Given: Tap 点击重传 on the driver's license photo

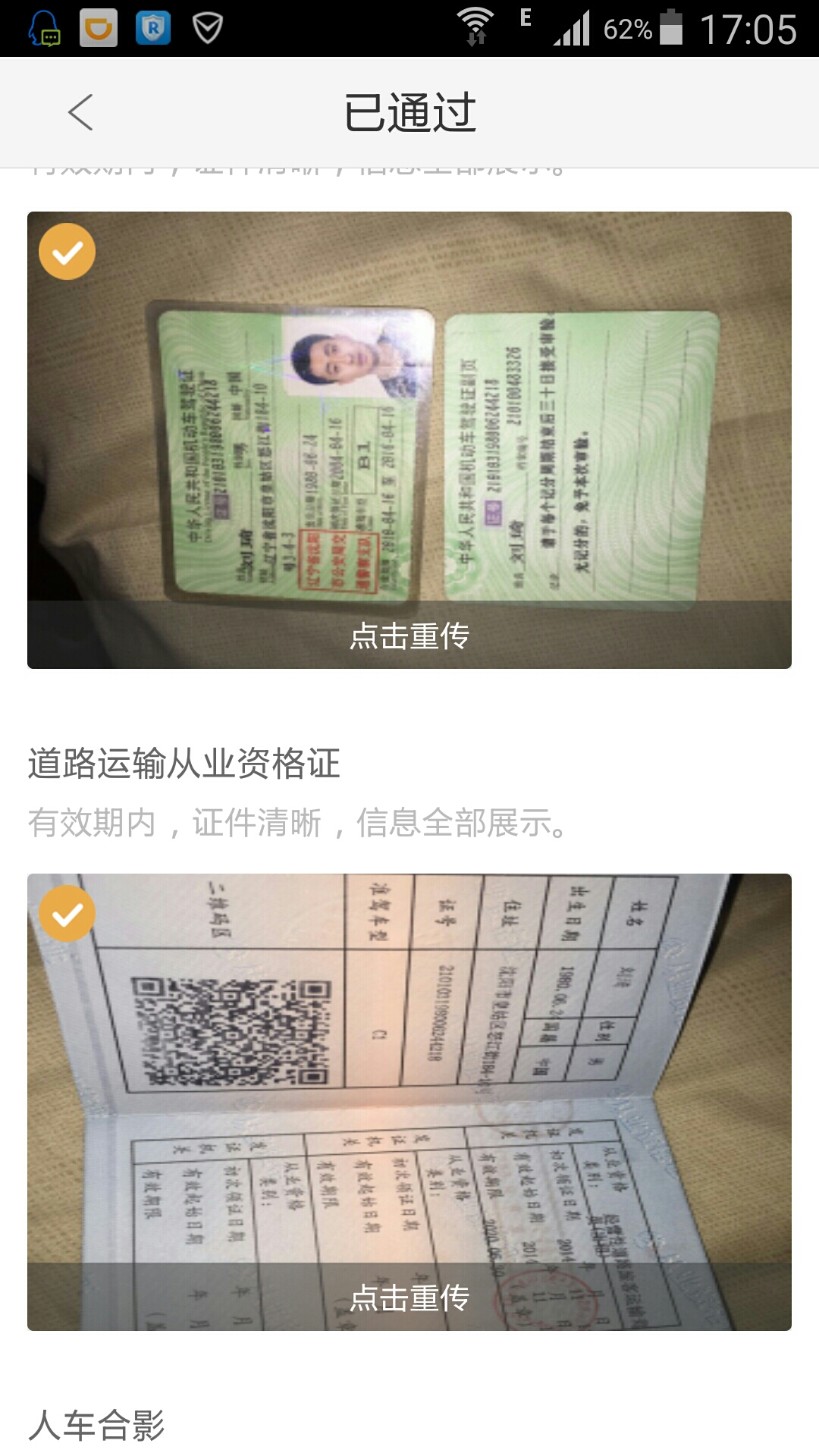Looking at the screenshot, I should tap(409, 635).
